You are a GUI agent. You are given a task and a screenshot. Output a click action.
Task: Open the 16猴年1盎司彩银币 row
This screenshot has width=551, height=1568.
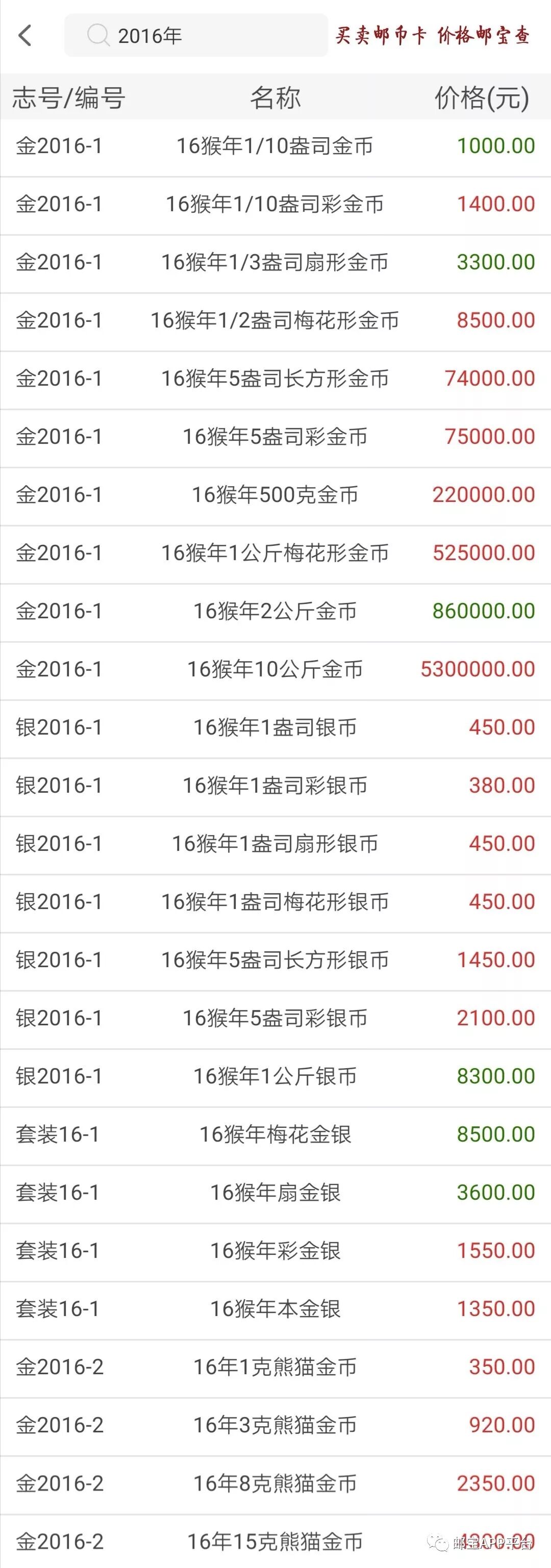(274, 786)
